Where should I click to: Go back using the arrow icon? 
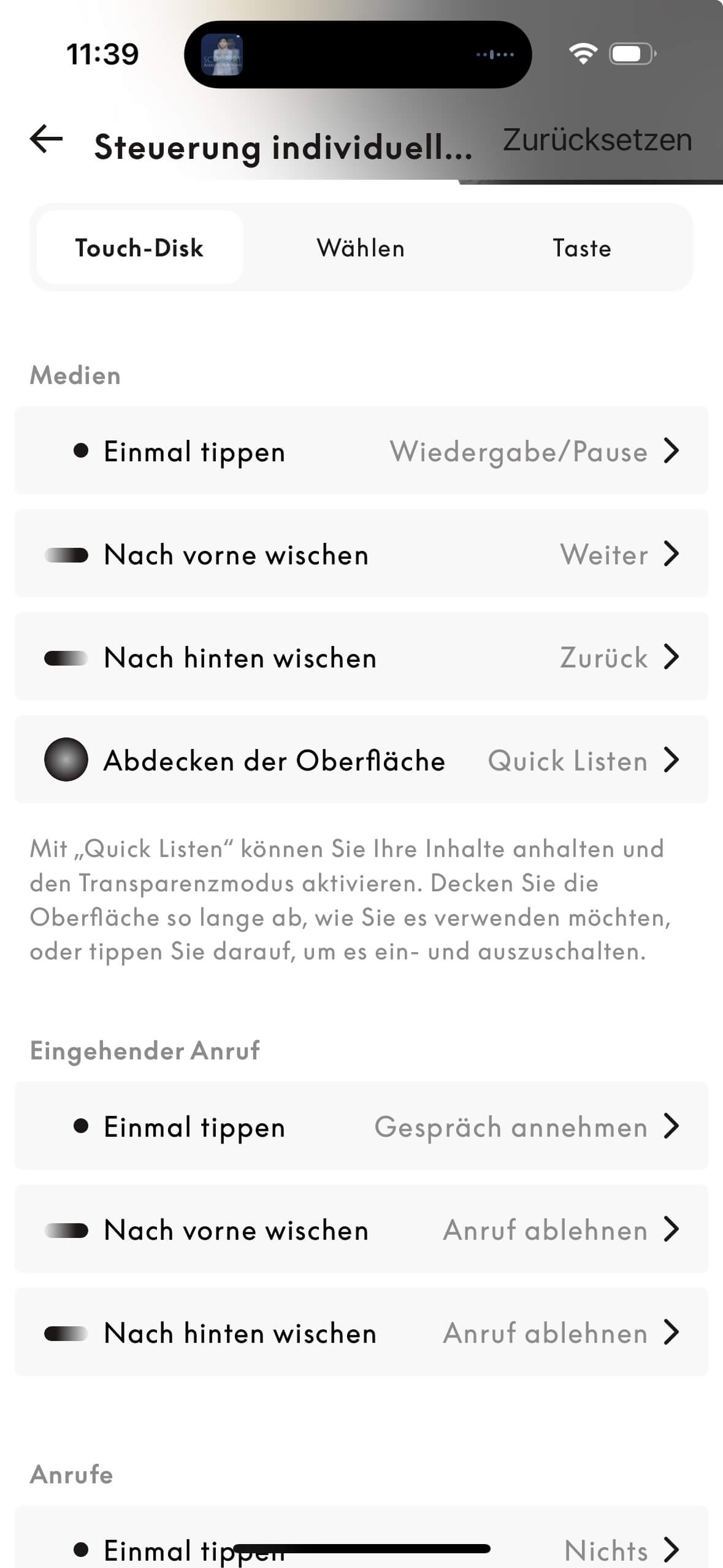[47, 139]
